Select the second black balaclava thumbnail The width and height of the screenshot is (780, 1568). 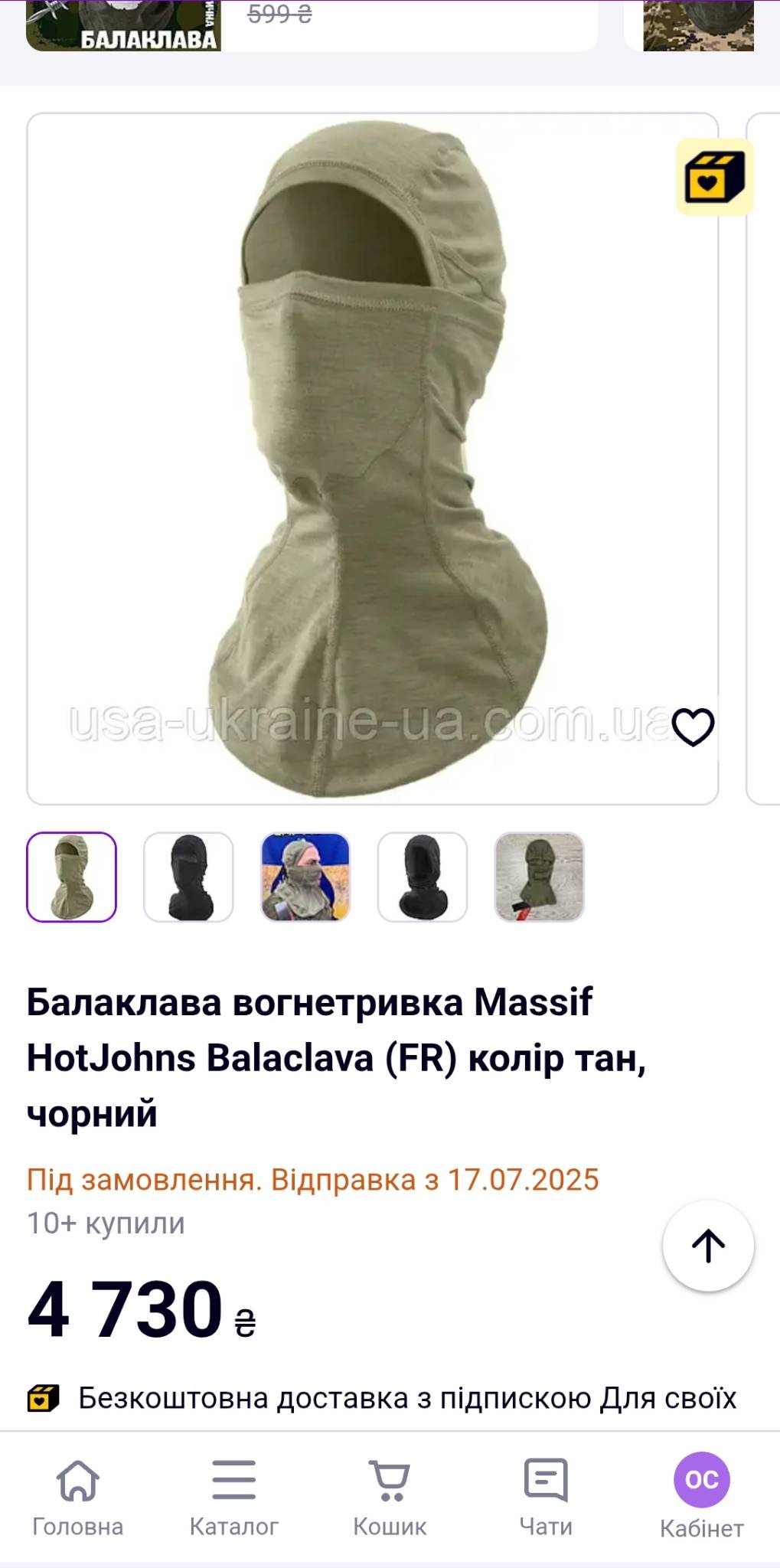point(188,877)
